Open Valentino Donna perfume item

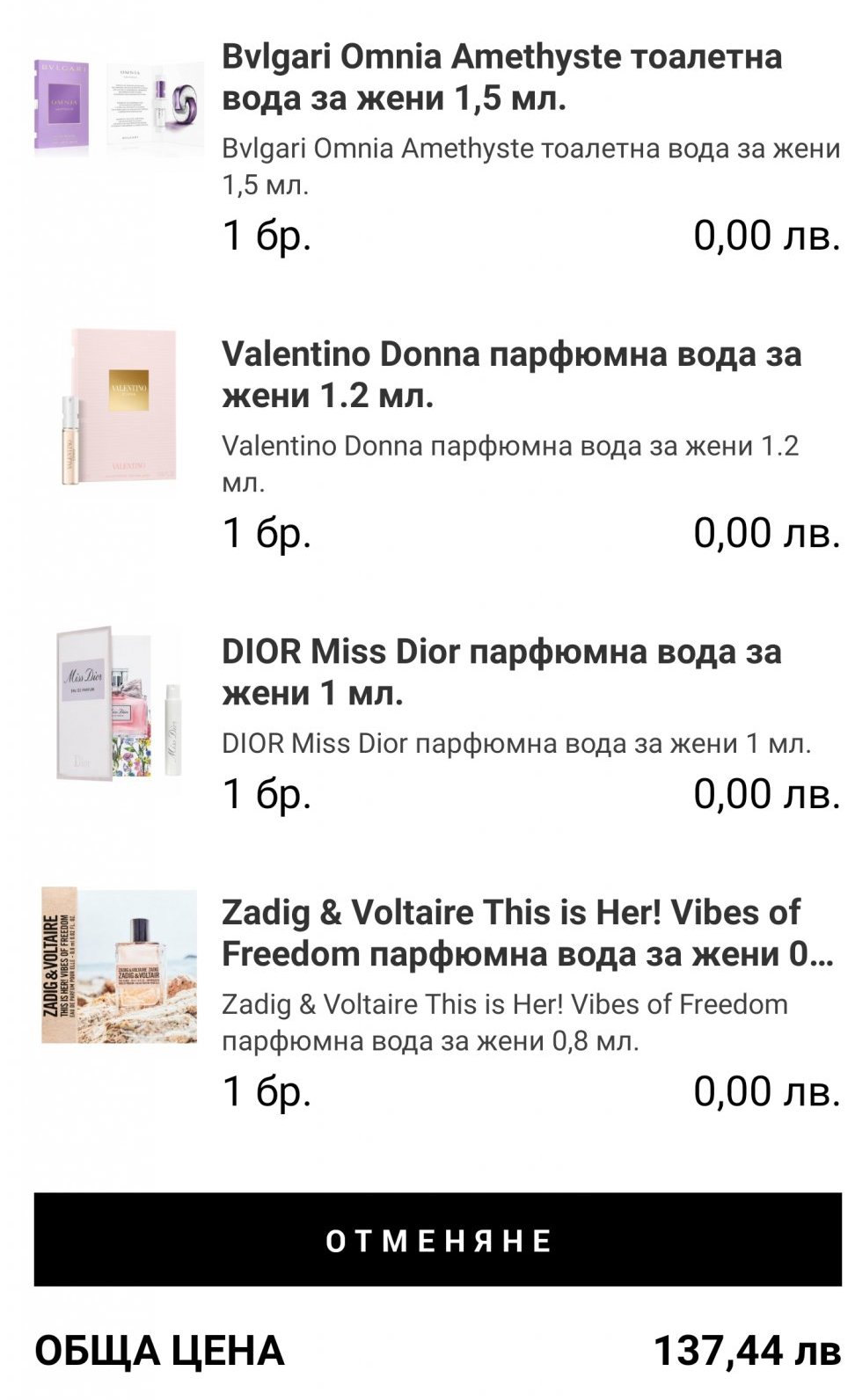coord(510,375)
